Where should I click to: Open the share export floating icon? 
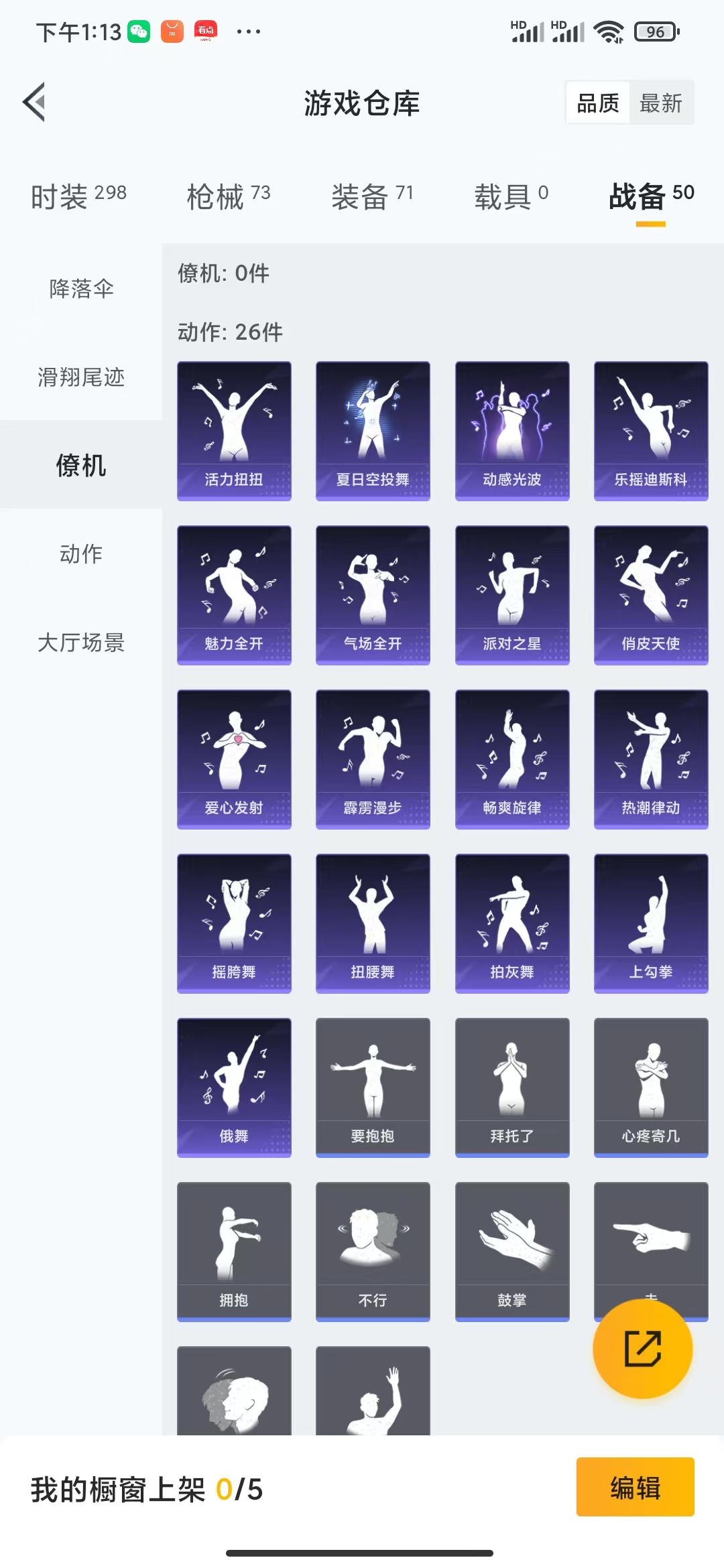[643, 1348]
